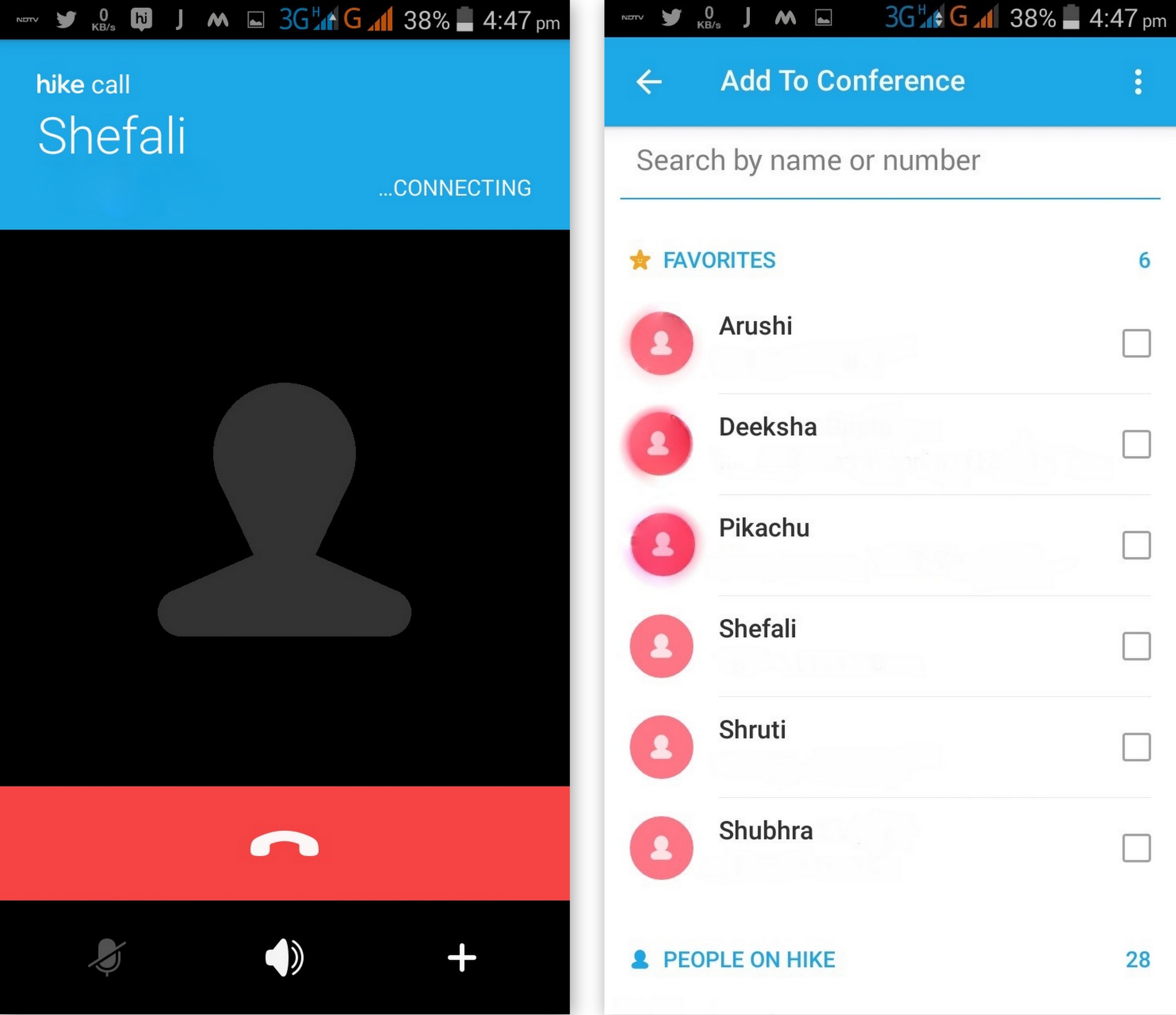Toggle the speakerphone
Screen dimensions: 1176x1015
(x=284, y=957)
